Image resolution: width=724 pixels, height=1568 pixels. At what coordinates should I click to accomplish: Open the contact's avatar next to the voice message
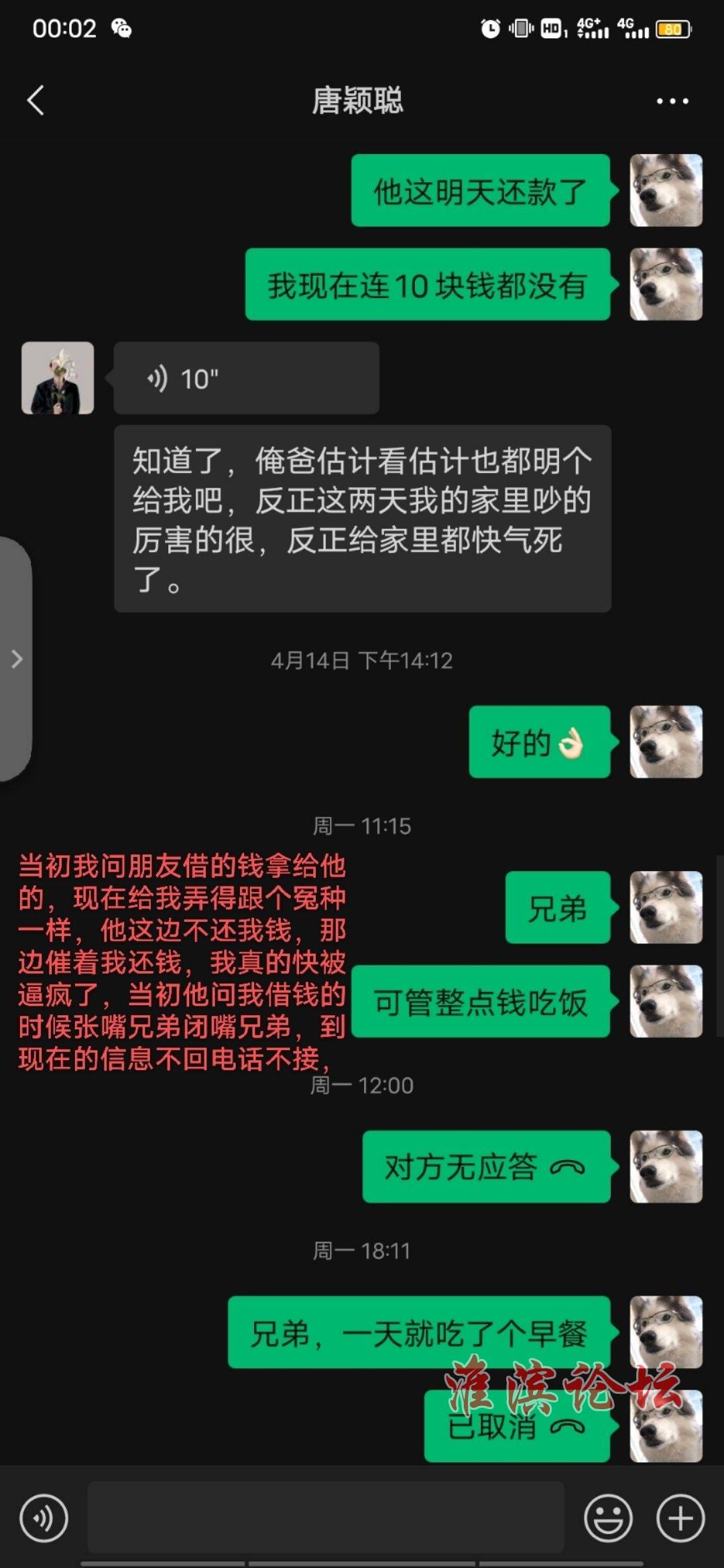(x=58, y=378)
